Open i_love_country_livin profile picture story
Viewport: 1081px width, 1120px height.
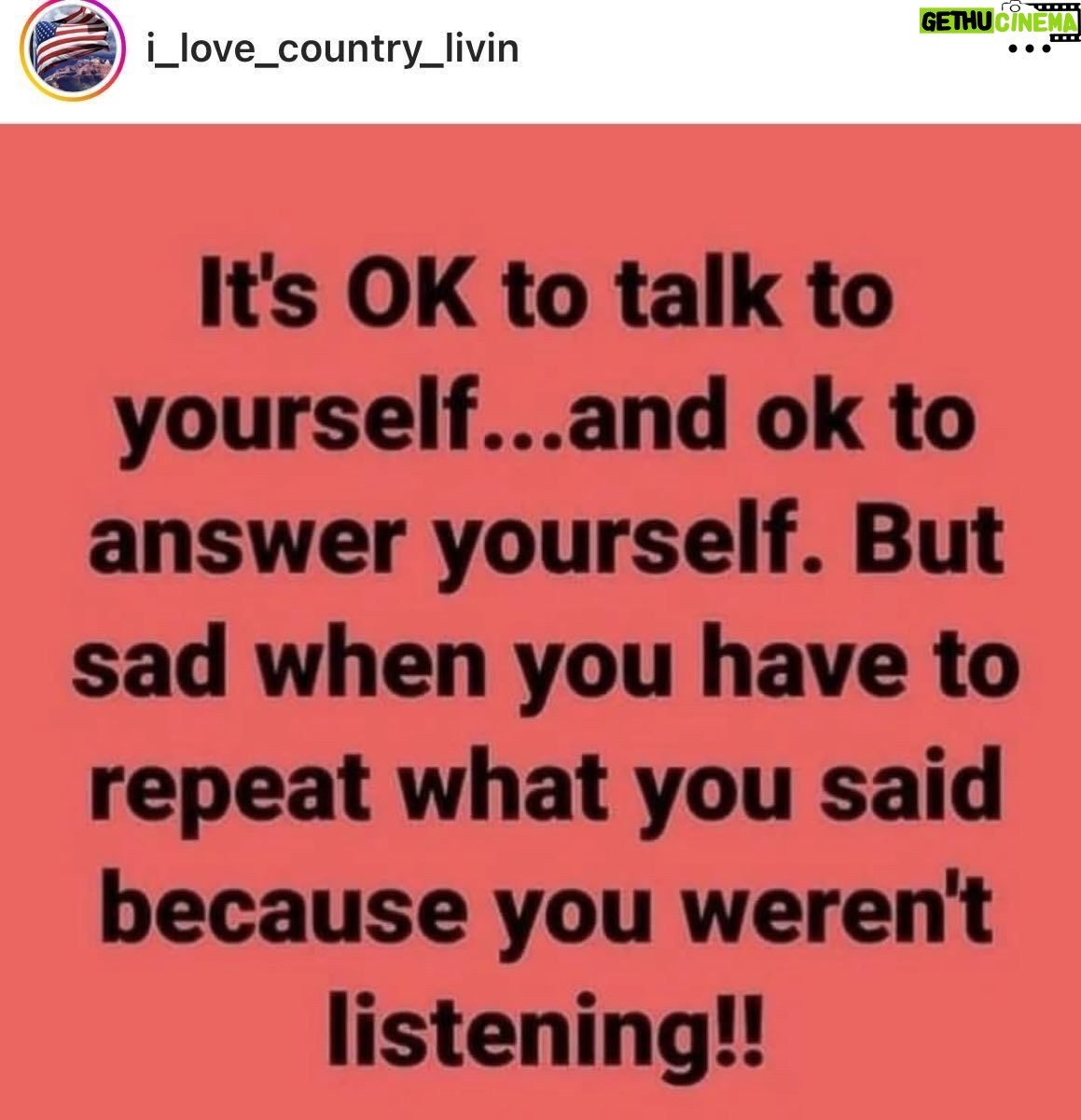(73, 48)
